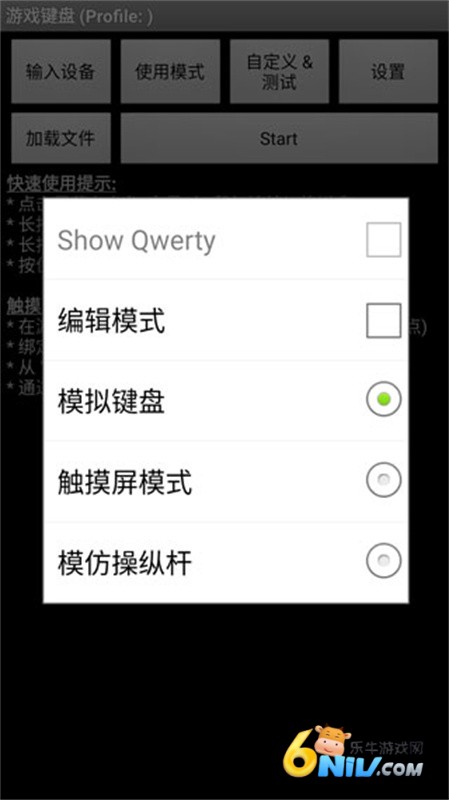Viewport: 449px width, 800px height.
Task: Tap the 输入设备 button
Action: (x=61, y=71)
